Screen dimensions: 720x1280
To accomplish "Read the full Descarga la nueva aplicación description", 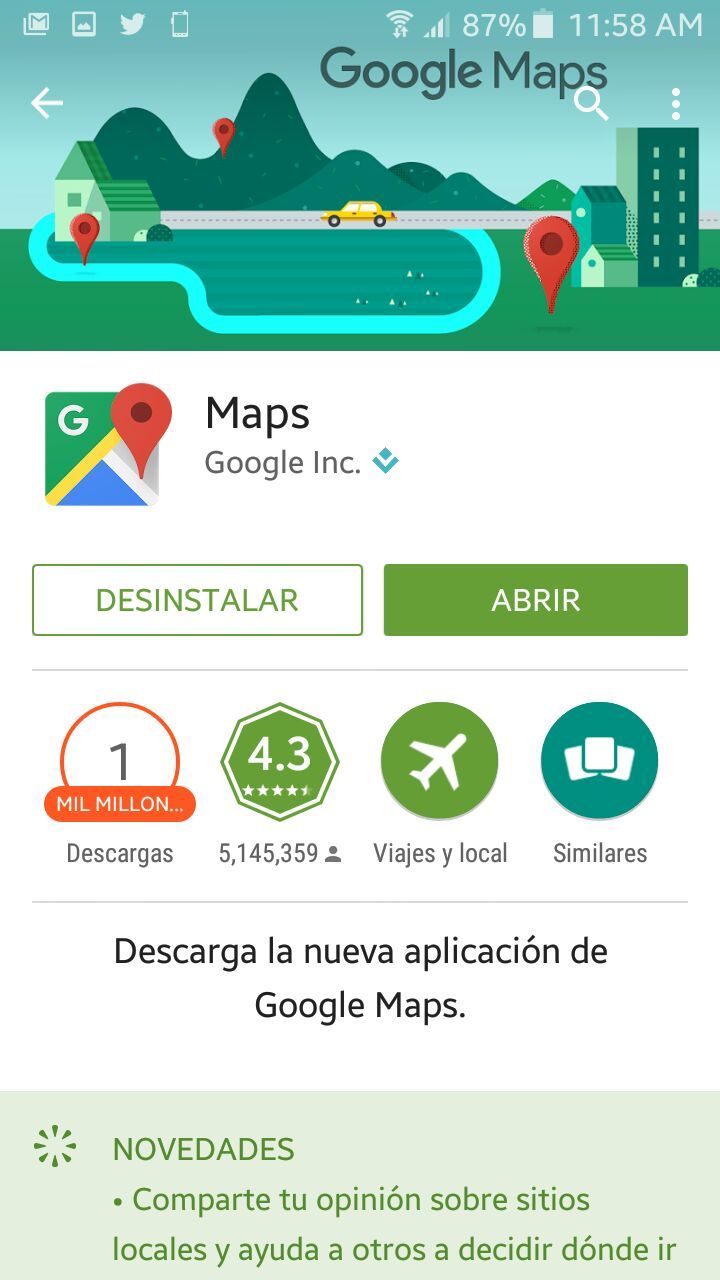I will click(360, 977).
